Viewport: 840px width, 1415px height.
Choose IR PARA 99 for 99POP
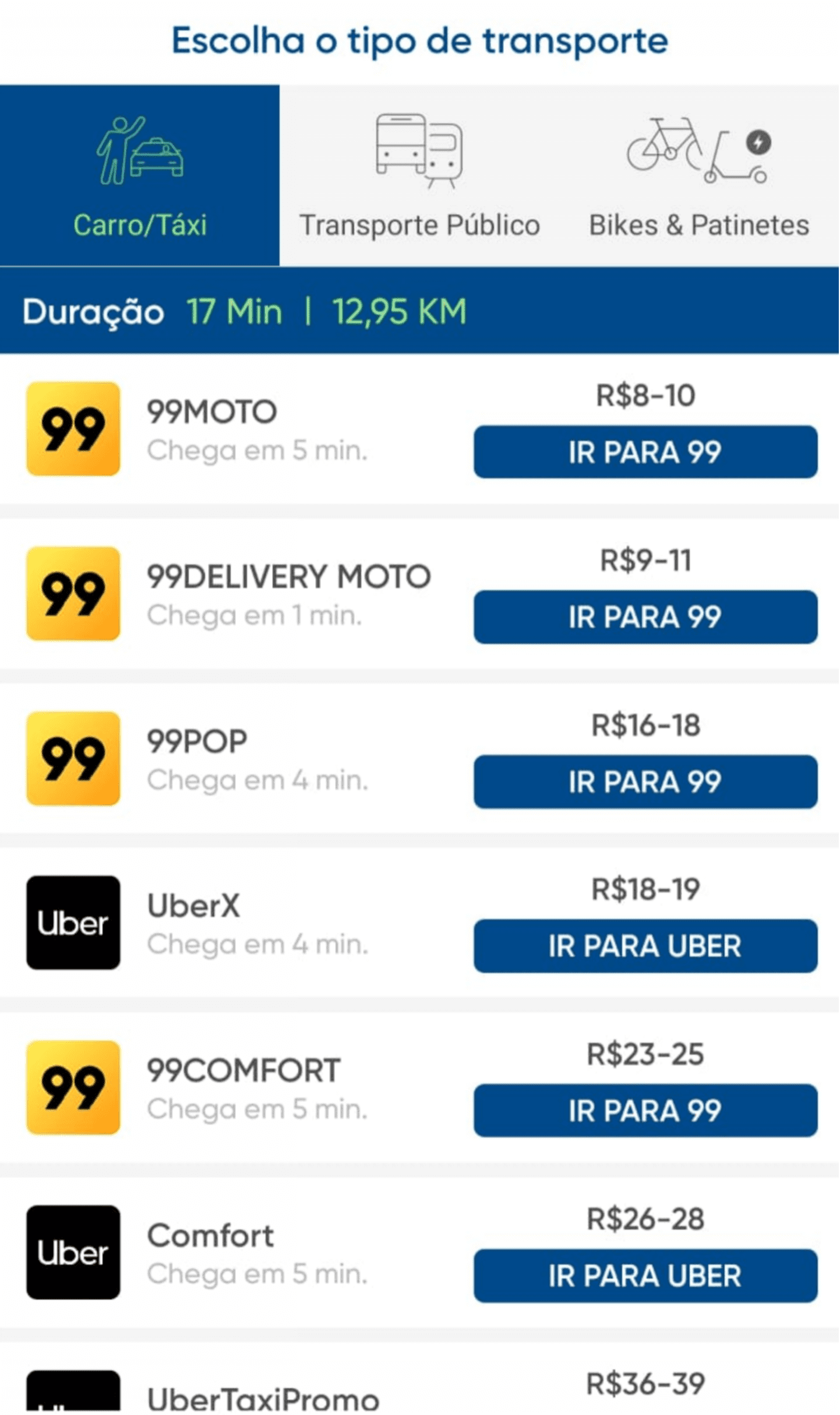[645, 782]
